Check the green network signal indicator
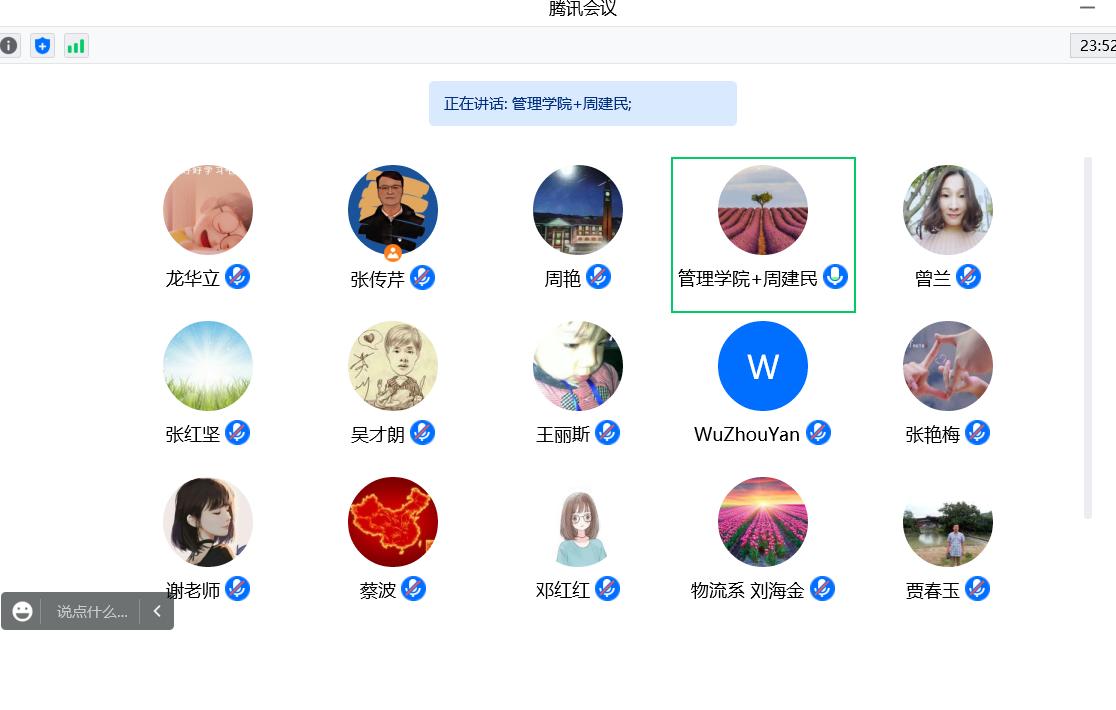The width and height of the screenshot is (1116, 710). [76, 46]
